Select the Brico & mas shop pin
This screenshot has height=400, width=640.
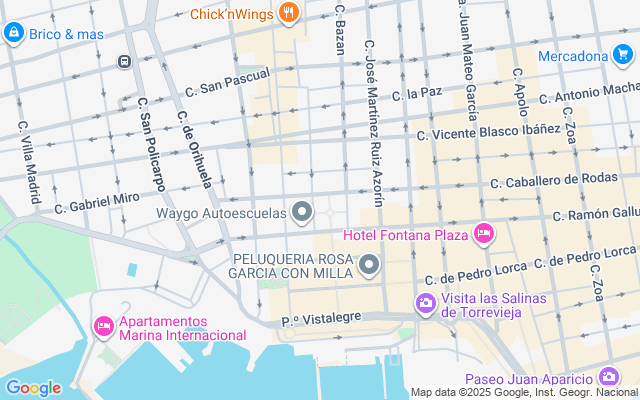[13, 33]
